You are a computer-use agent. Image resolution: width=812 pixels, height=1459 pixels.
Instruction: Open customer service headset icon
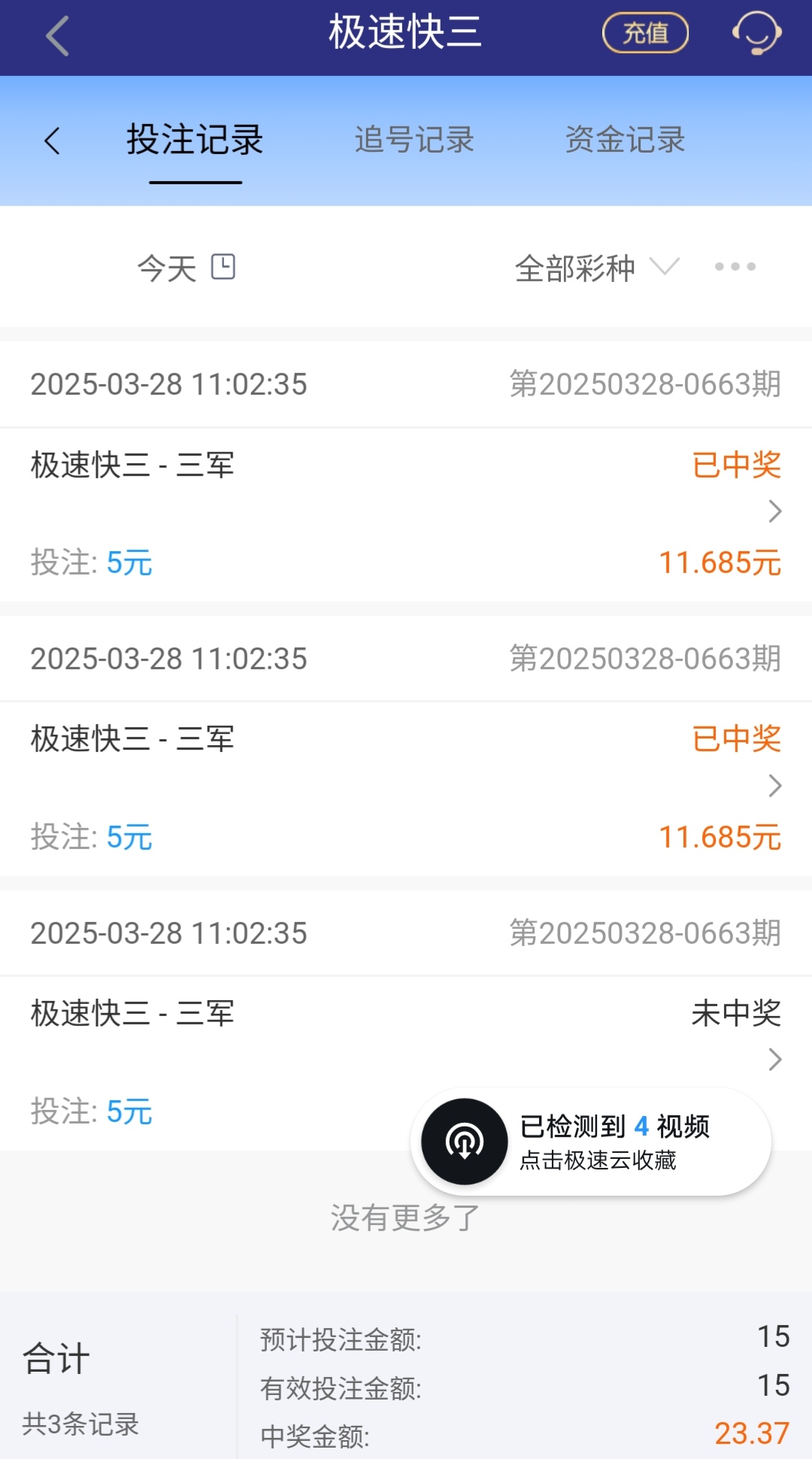point(756,34)
